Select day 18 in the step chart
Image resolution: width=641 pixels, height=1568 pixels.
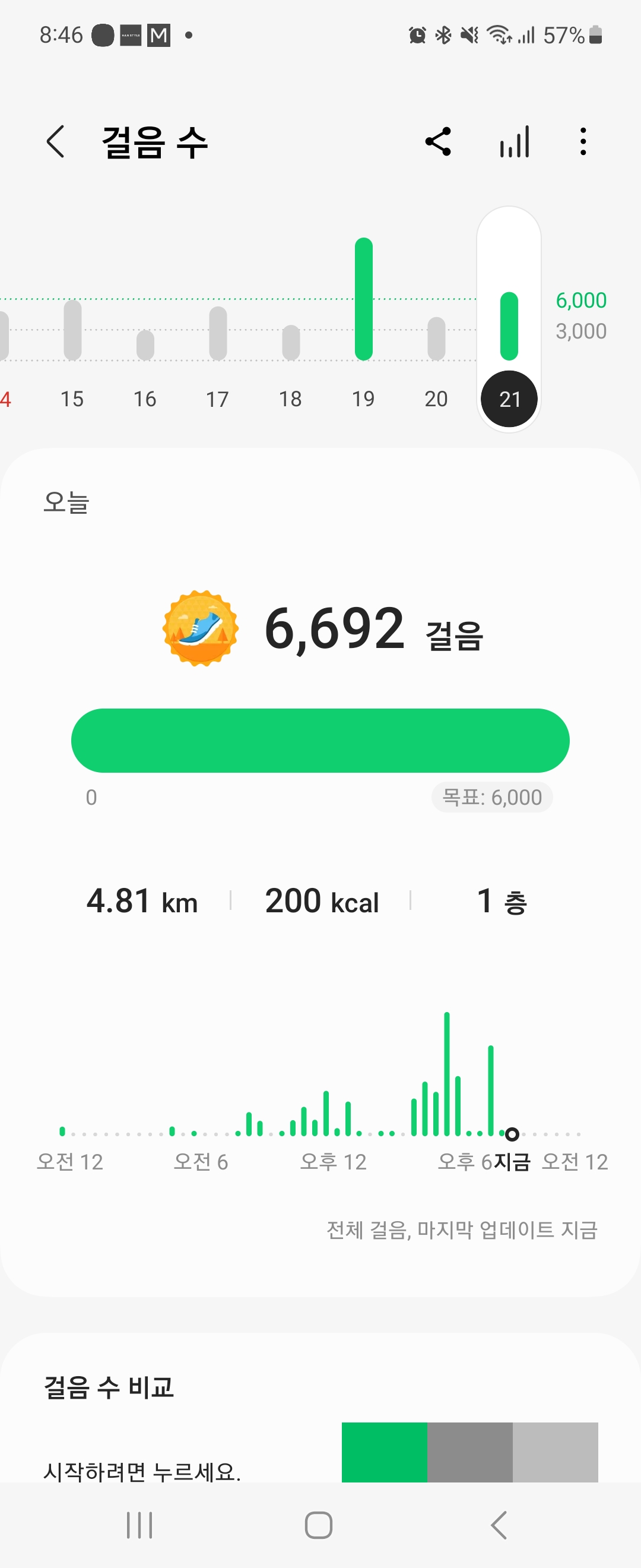pos(291,353)
